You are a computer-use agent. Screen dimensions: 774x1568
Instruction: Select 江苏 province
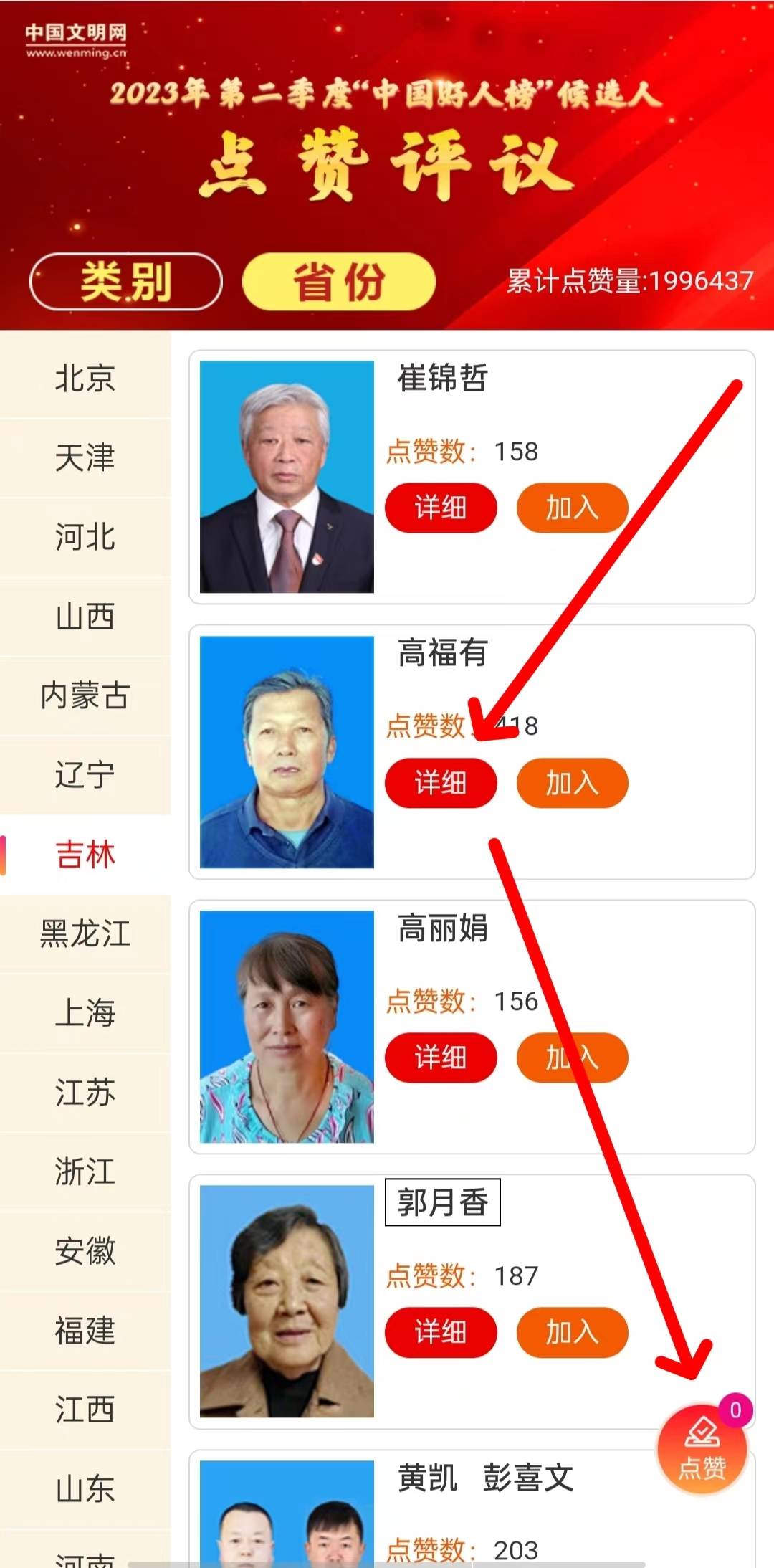tap(85, 1093)
